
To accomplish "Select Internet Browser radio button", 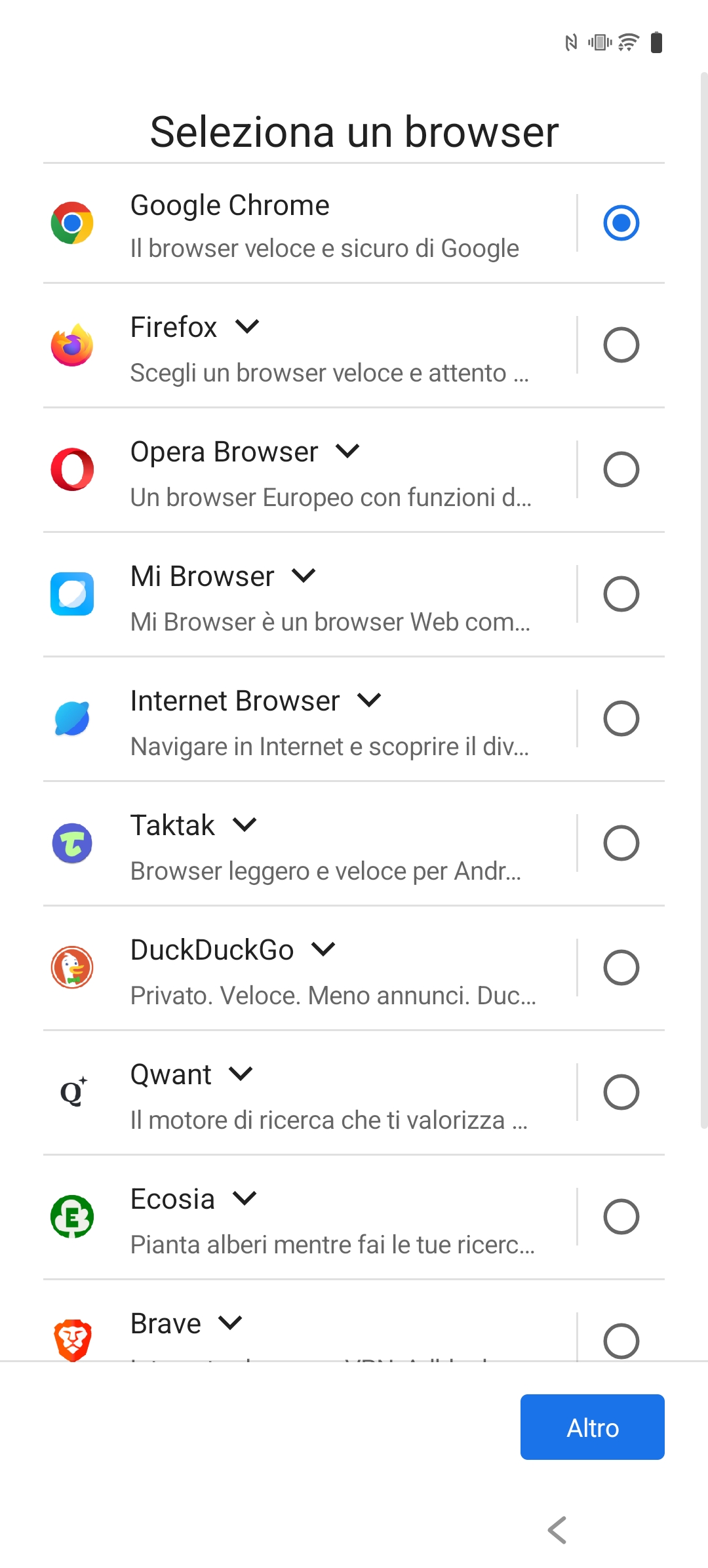I will [621, 718].
